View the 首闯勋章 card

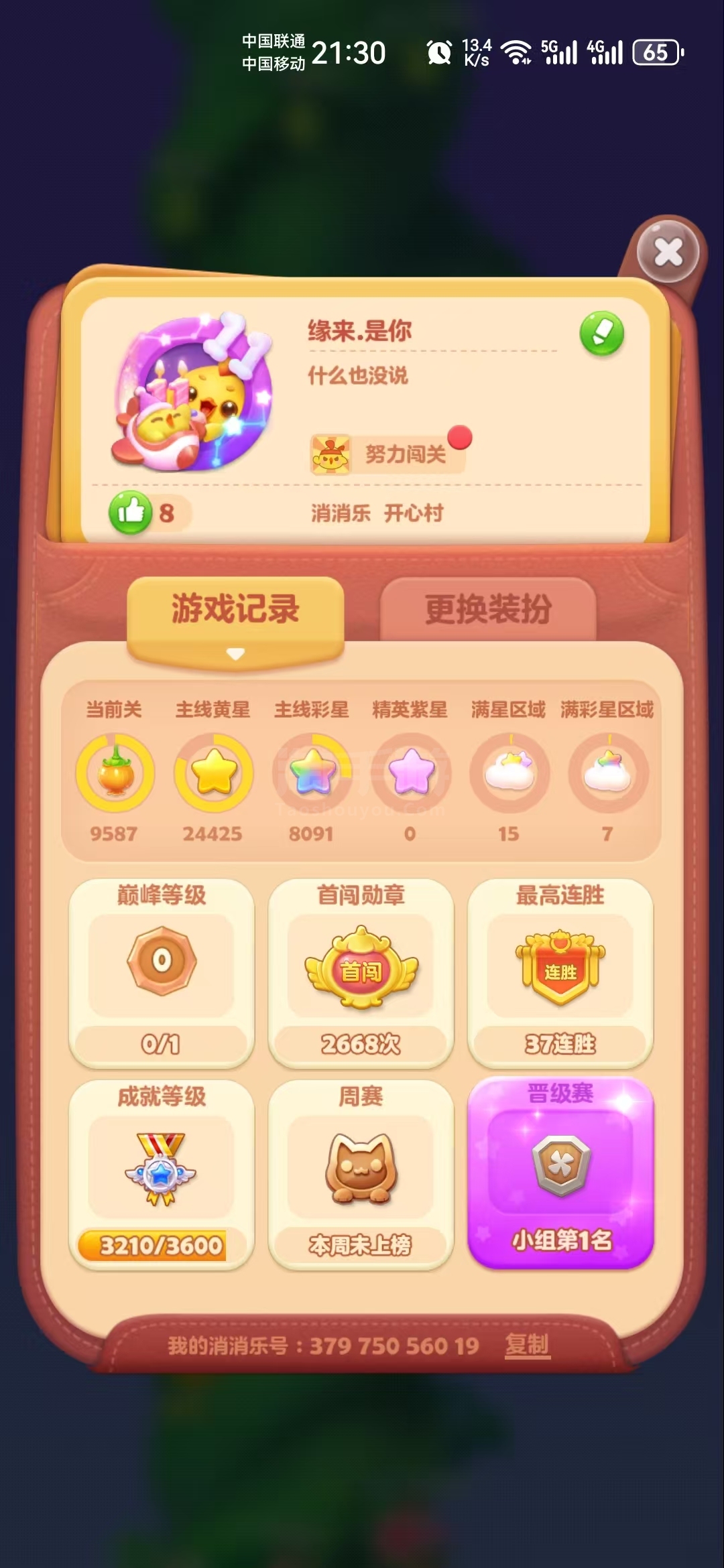coord(361,973)
